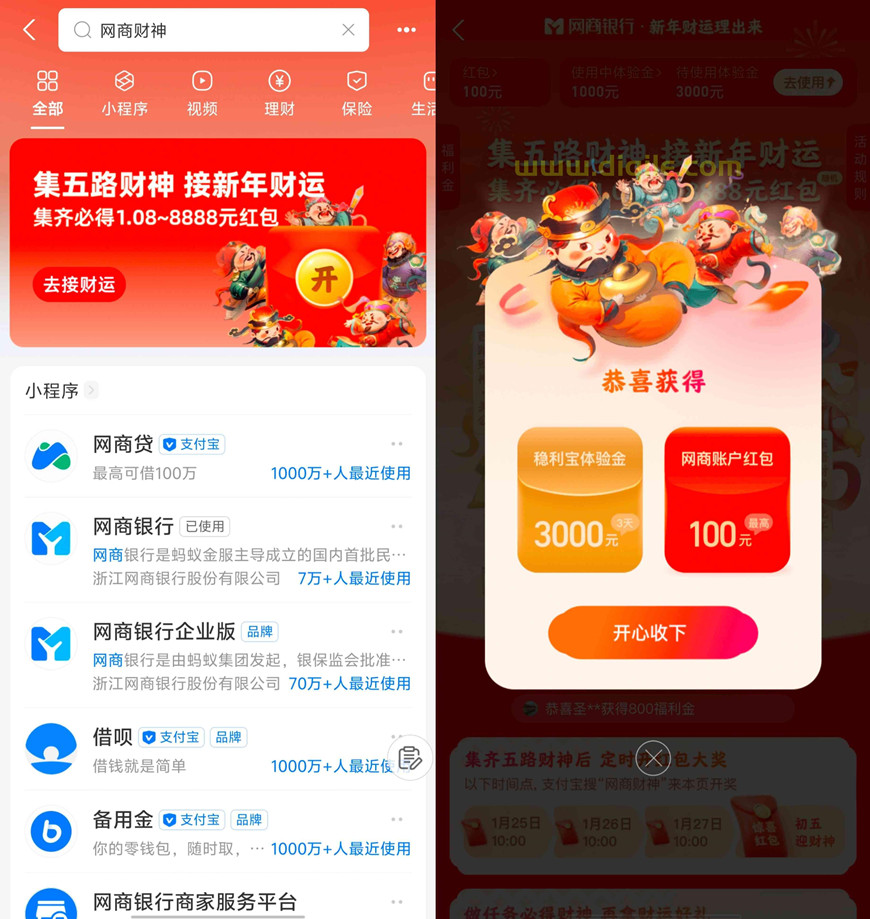Viewport: 870px width, 919px height.
Task: Tap the 去使用 button
Action: pyautogui.click(x=812, y=83)
